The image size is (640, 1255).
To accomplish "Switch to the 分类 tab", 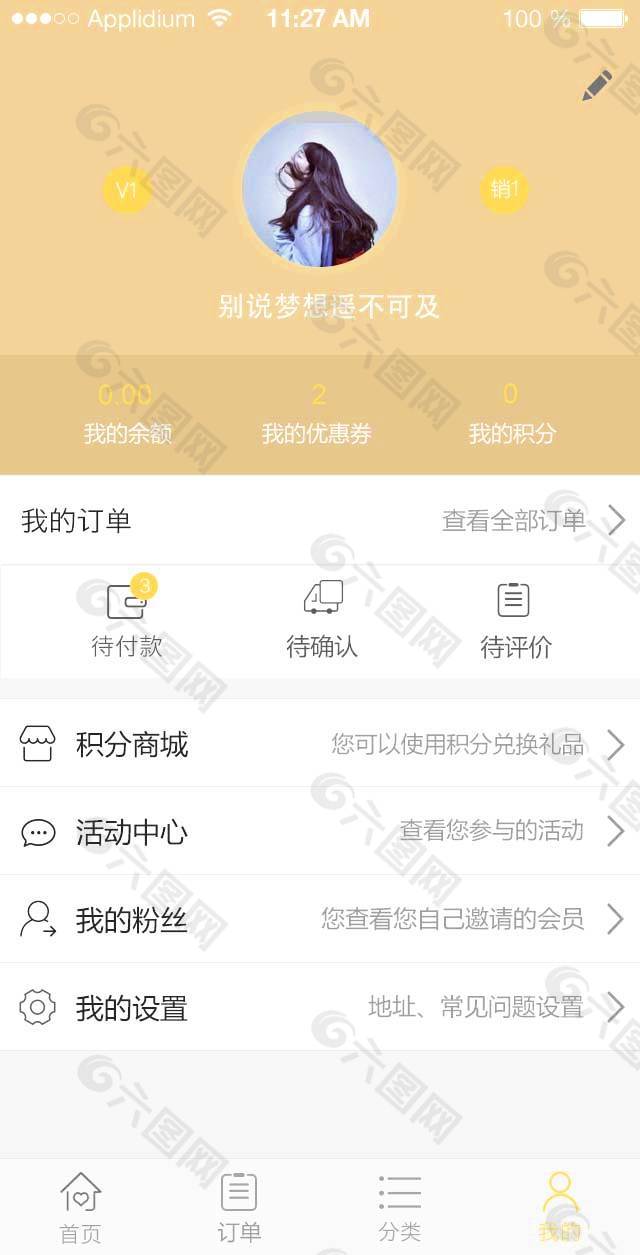I will pos(400,1207).
